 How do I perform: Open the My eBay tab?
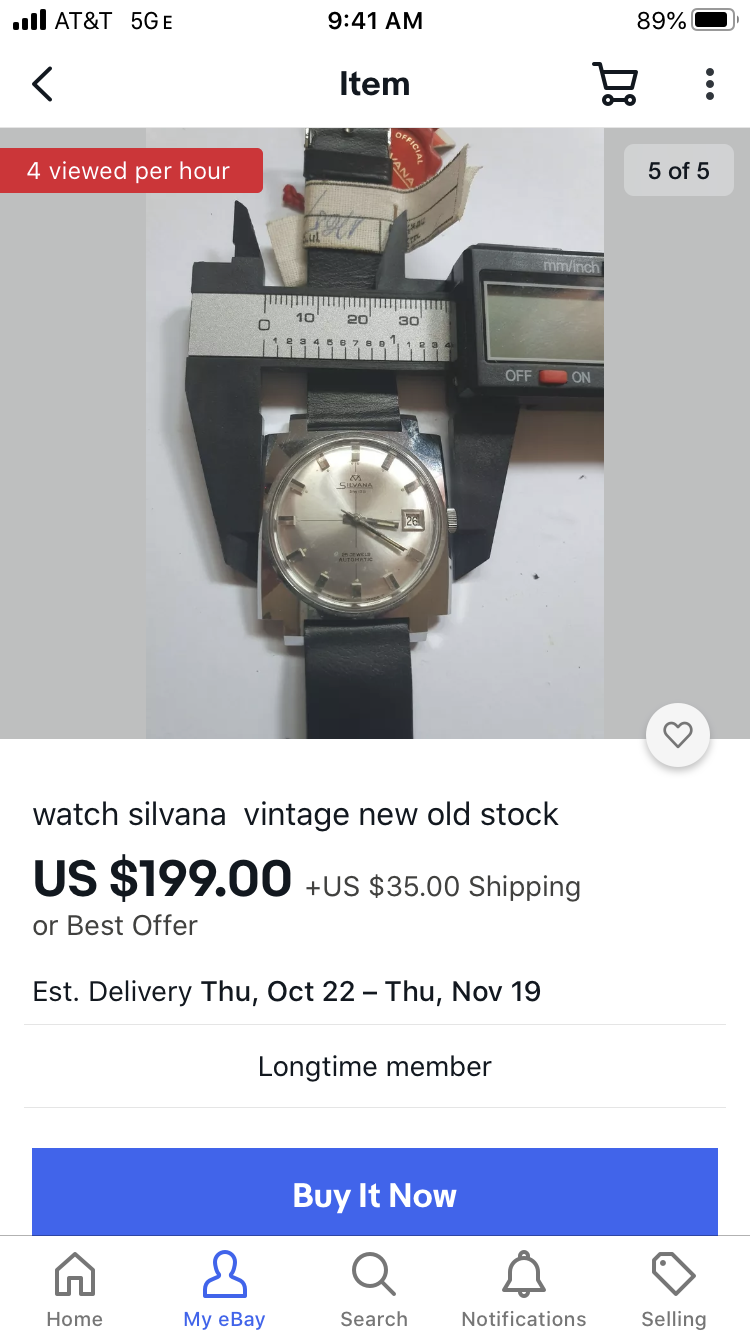pyautogui.click(x=224, y=1290)
